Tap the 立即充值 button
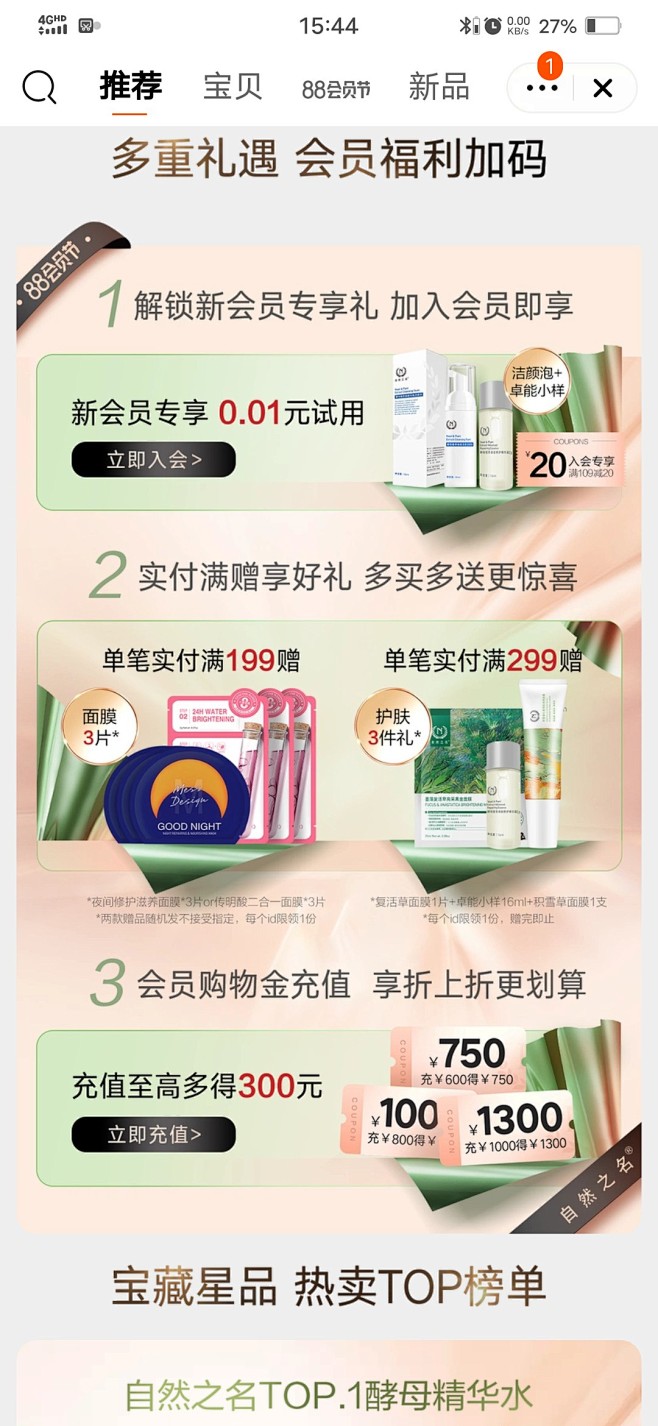Image resolution: width=658 pixels, height=1426 pixels. click(154, 1134)
